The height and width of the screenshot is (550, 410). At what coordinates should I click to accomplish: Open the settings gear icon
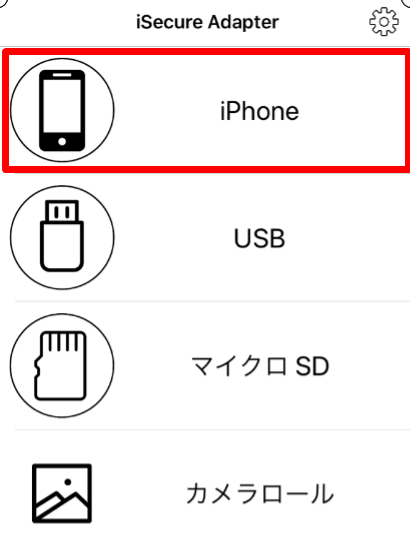[384, 22]
